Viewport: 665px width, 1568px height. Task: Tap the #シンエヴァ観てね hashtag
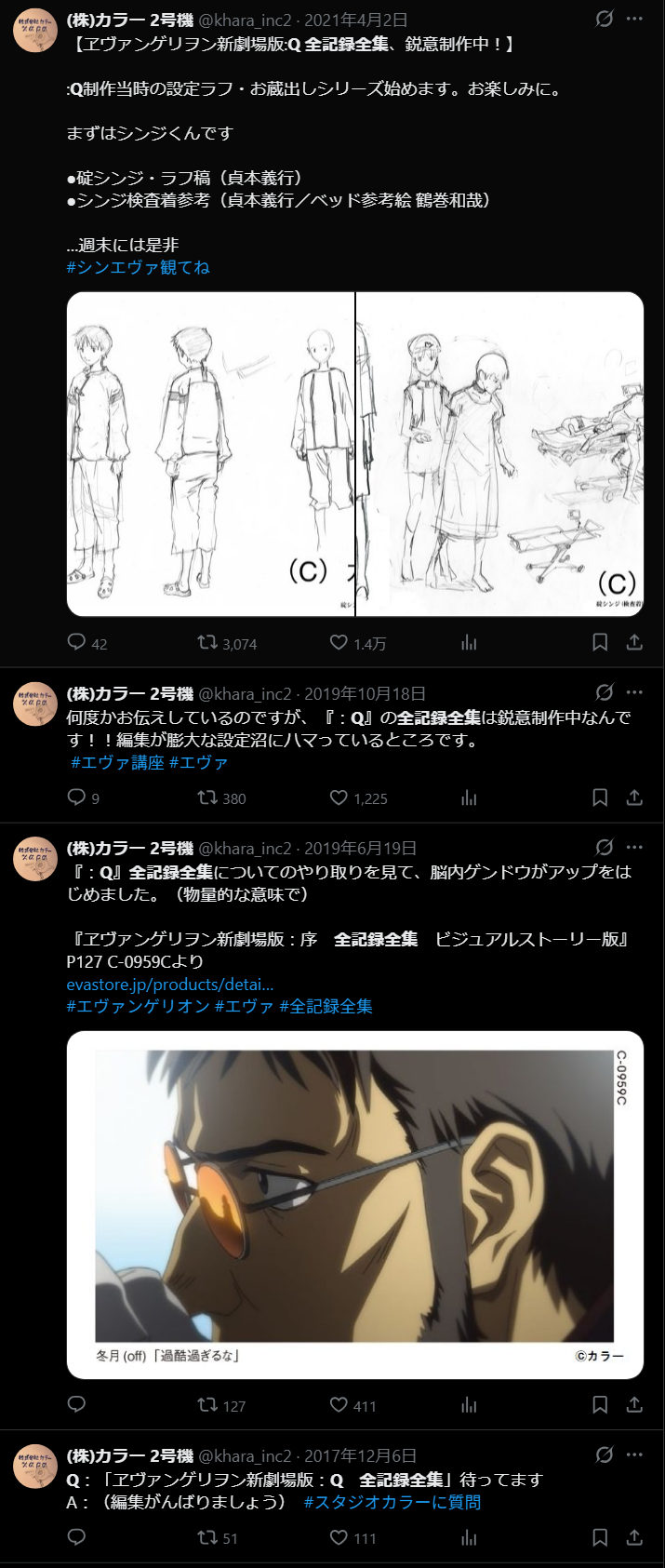(138, 268)
